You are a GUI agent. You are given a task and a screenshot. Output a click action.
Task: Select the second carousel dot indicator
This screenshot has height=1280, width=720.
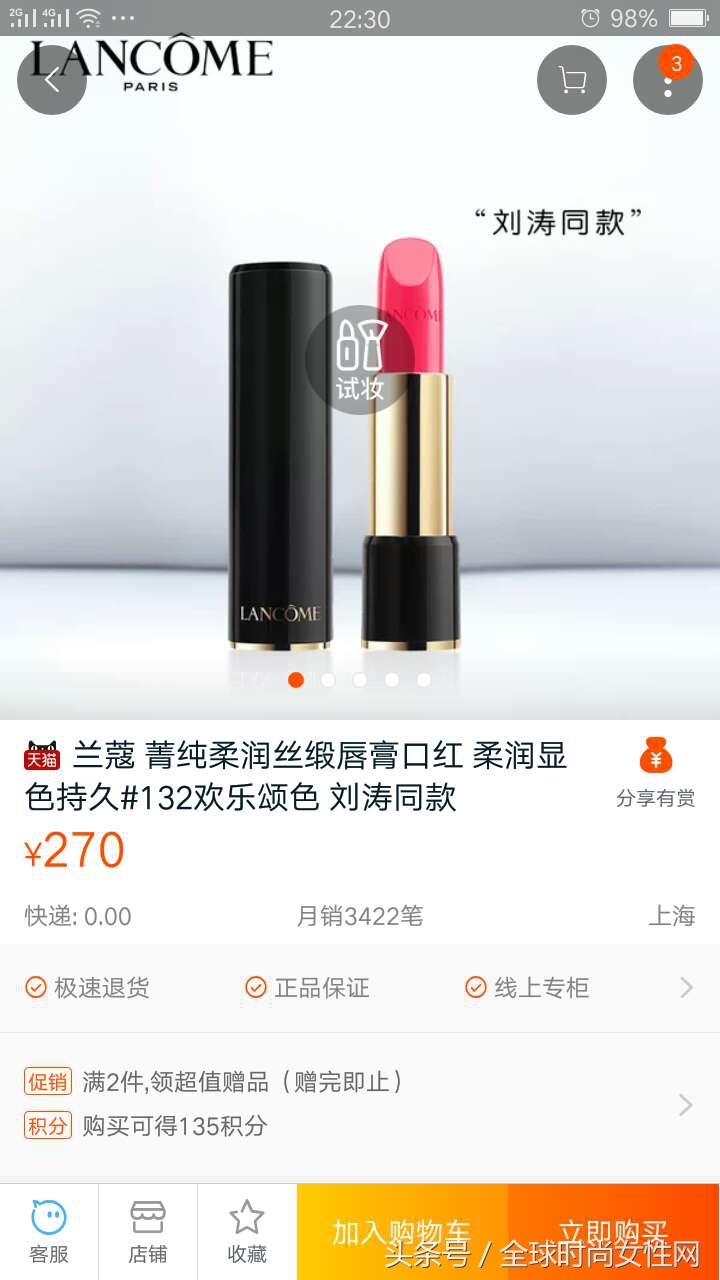[328, 680]
